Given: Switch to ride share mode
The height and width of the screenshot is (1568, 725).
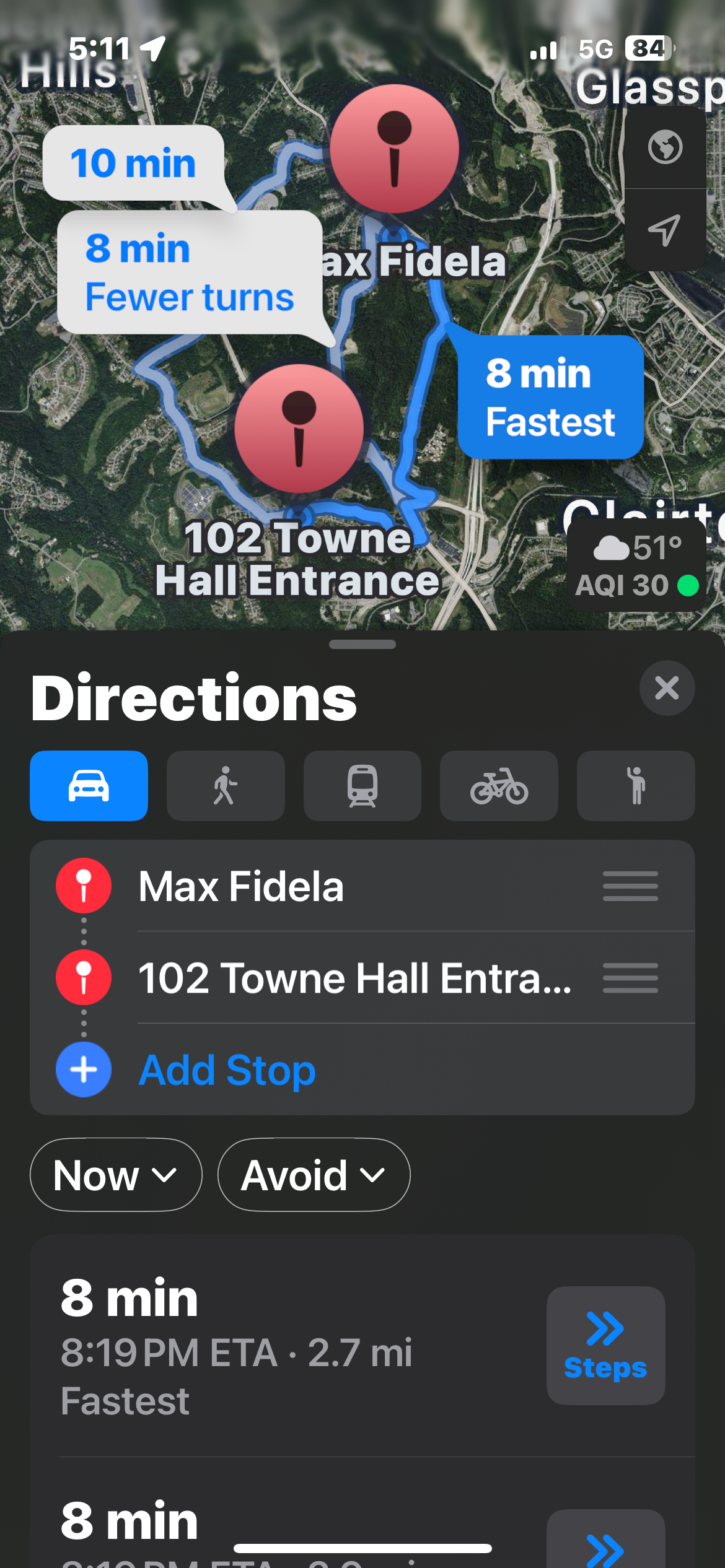Looking at the screenshot, I should 635,785.
